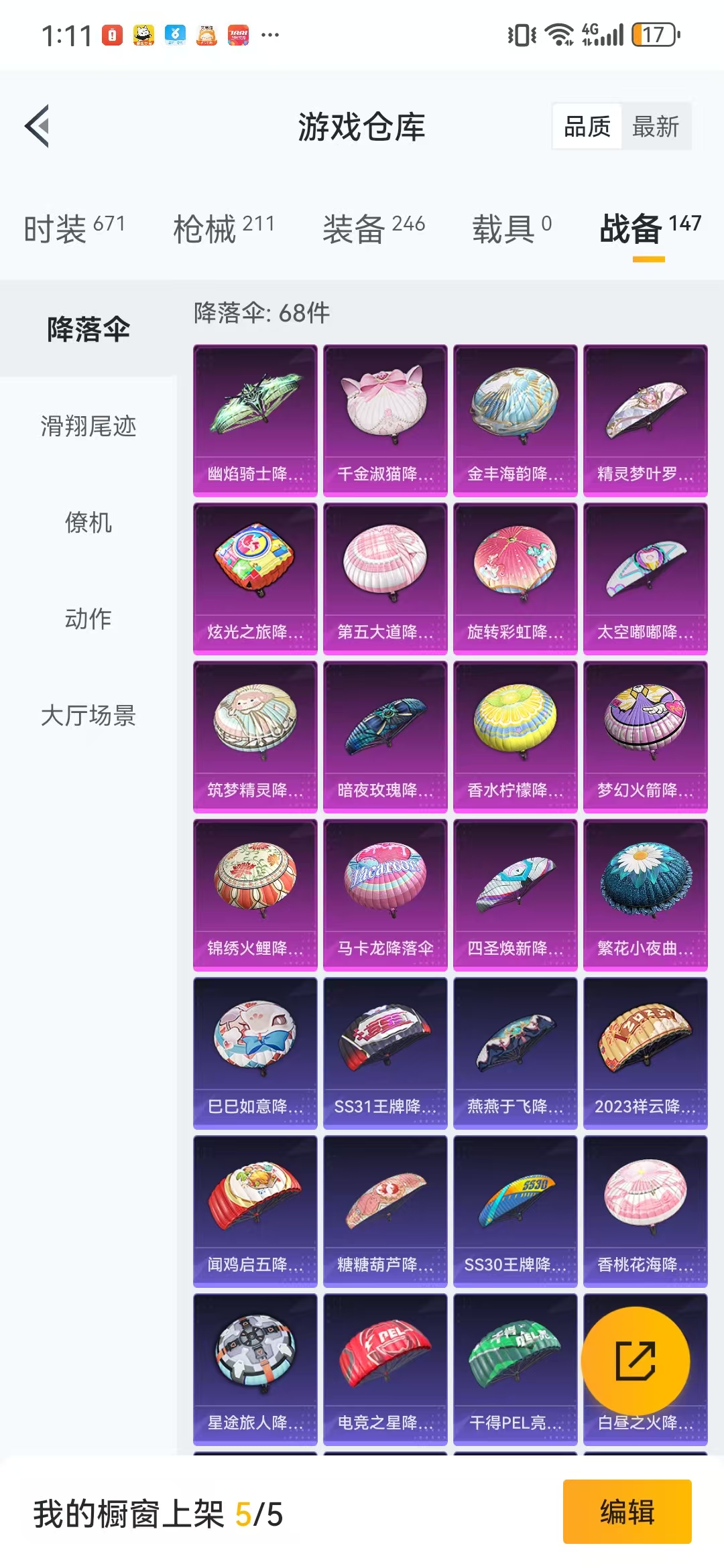Open the 载具 tab
724x1568 pixels.
[x=512, y=228]
